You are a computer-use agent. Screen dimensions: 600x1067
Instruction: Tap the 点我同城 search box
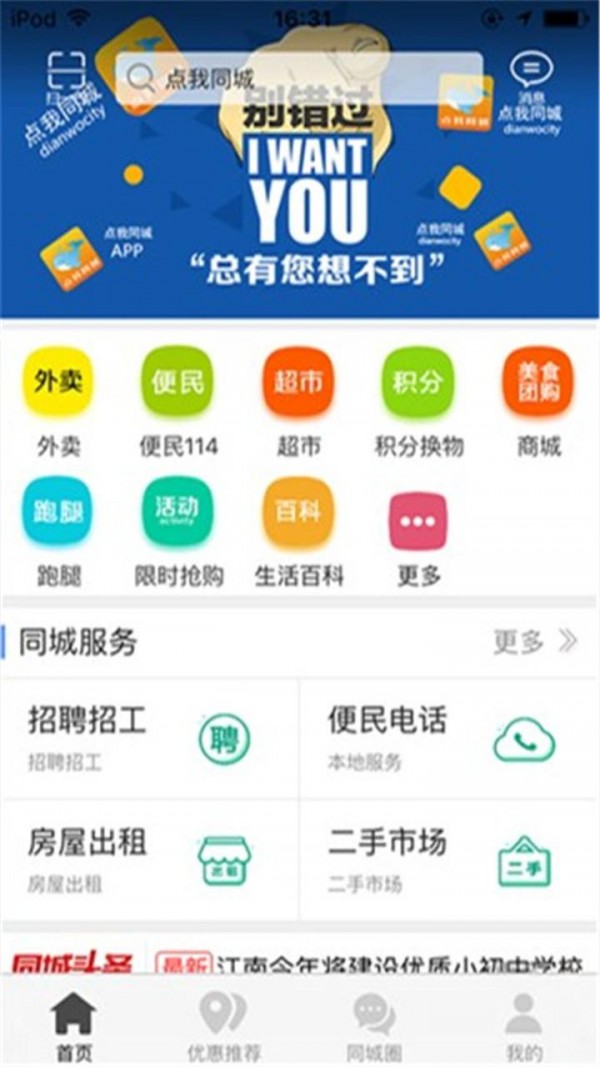coord(300,78)
